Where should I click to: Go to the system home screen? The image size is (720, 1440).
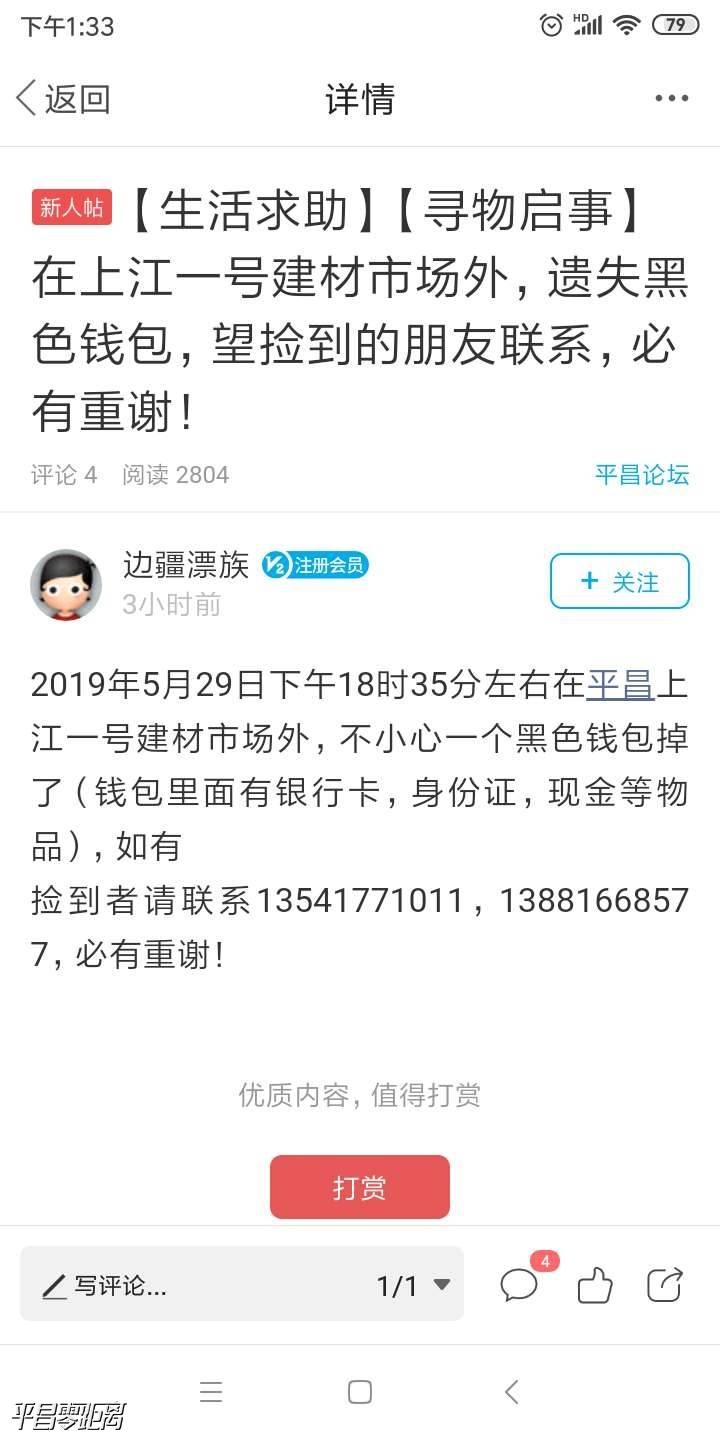[360, 1392]
